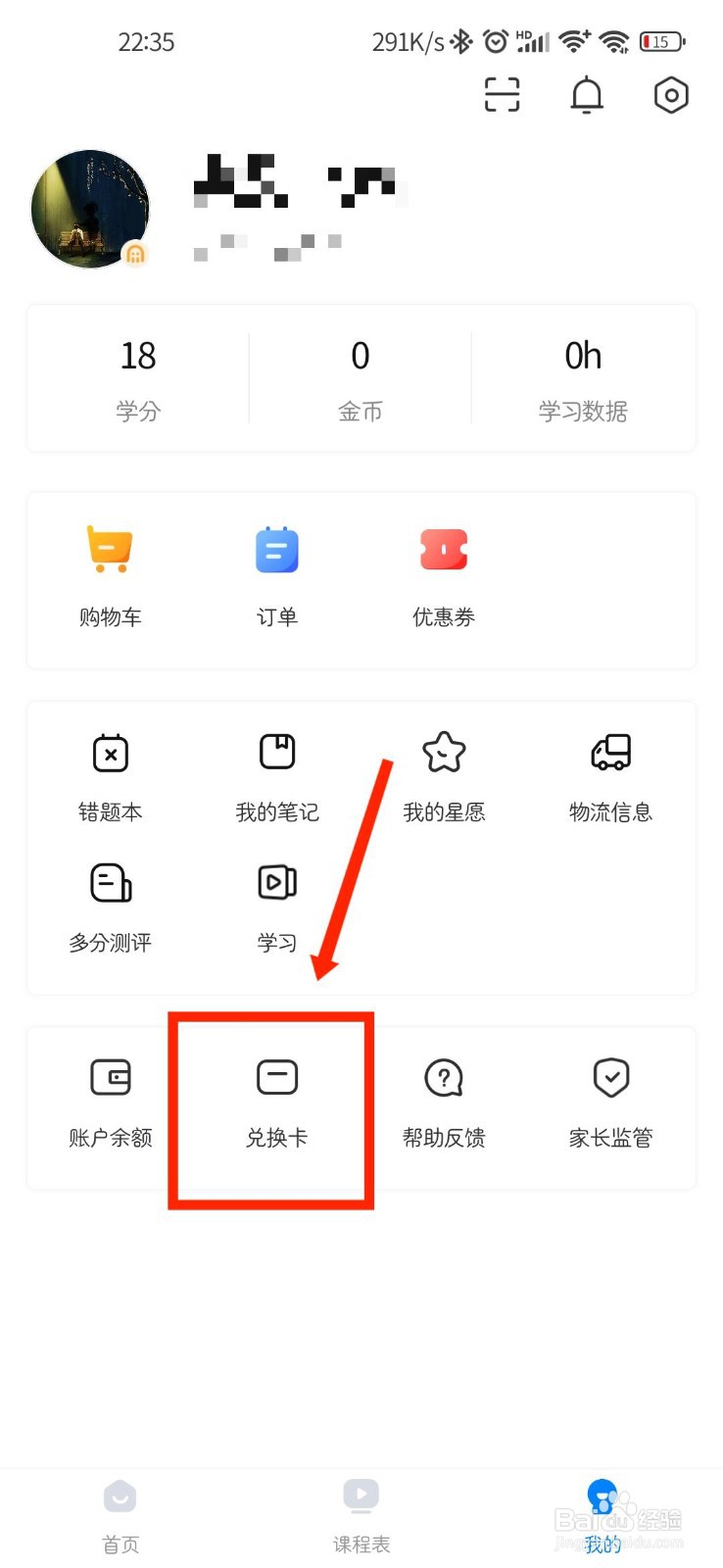Open the orders (订单) section
The image size is (723, 1568).
(x=276, y=573)
